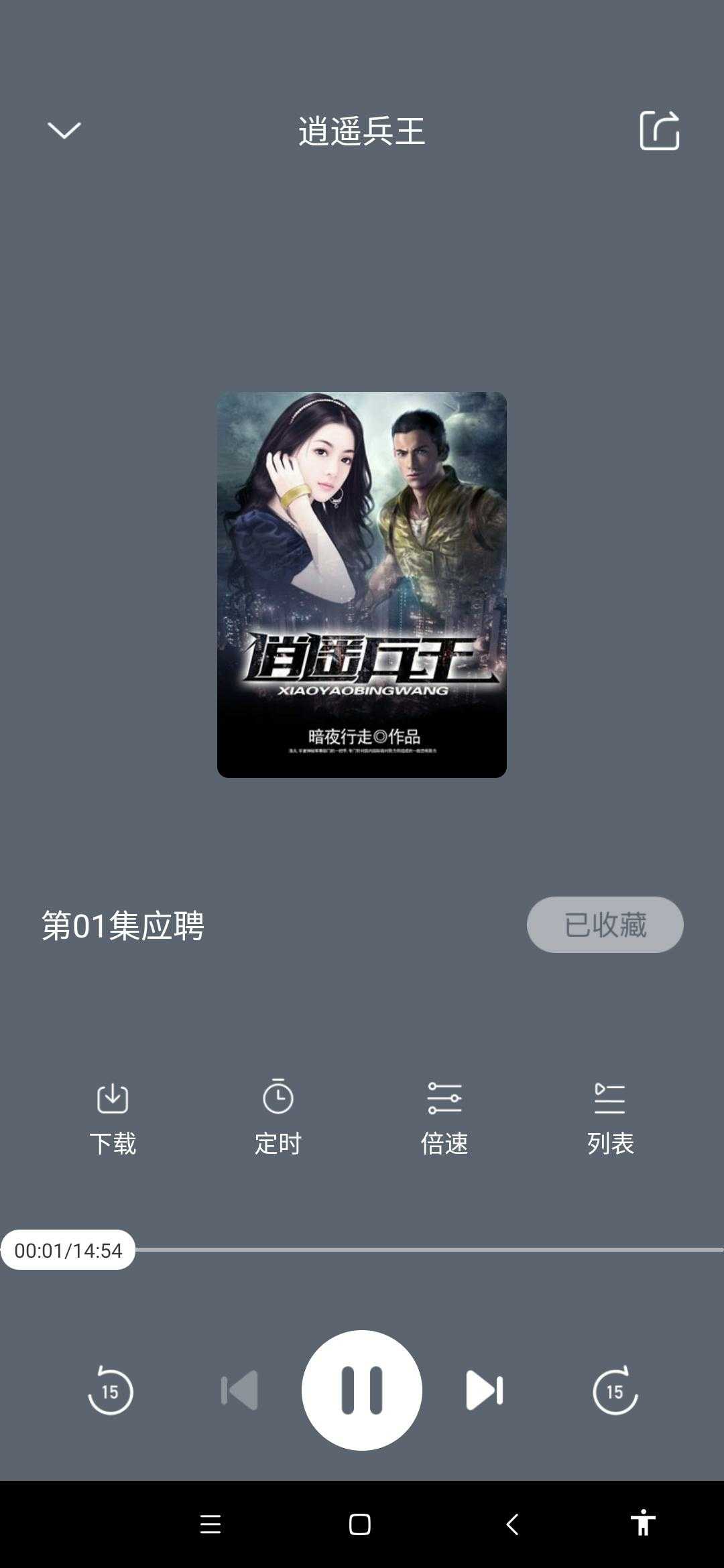
Task: Rewind playback by 15 seconds
Action: click(x=111, y=1390)
